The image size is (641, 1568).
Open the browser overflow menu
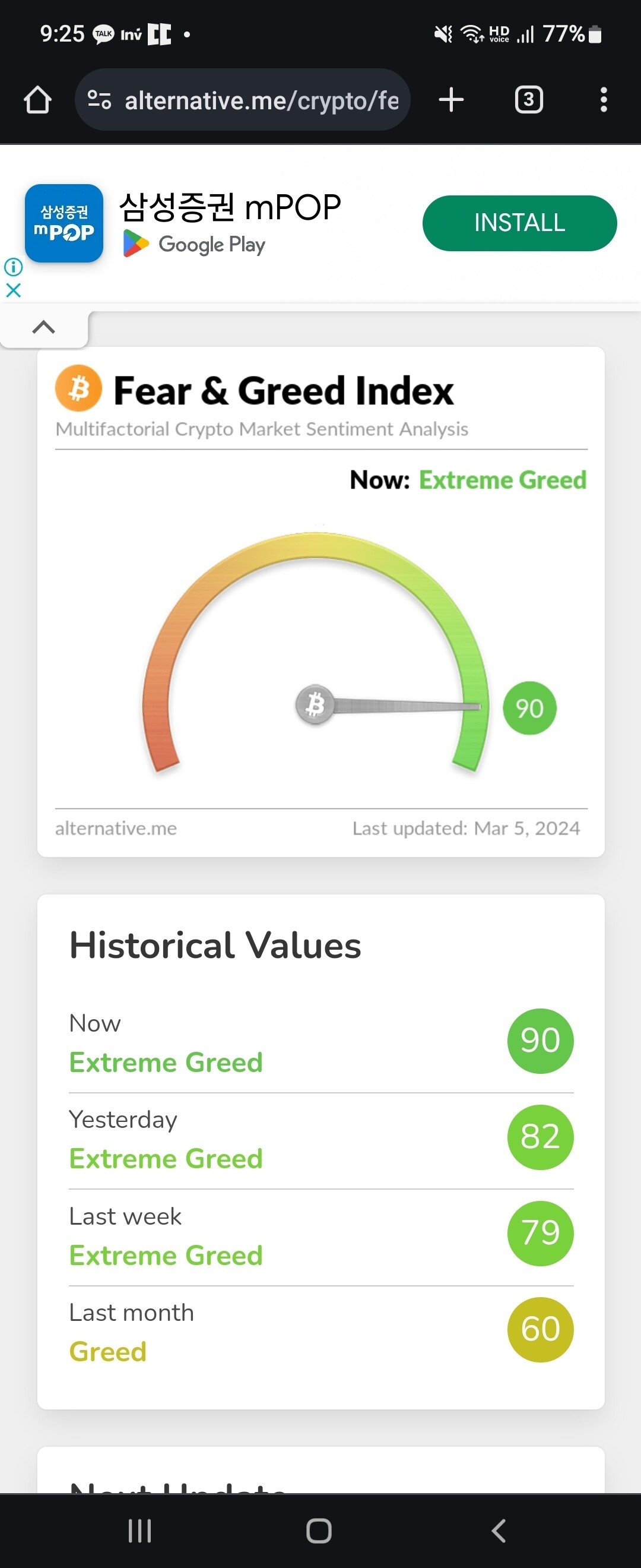pos(603,100)
